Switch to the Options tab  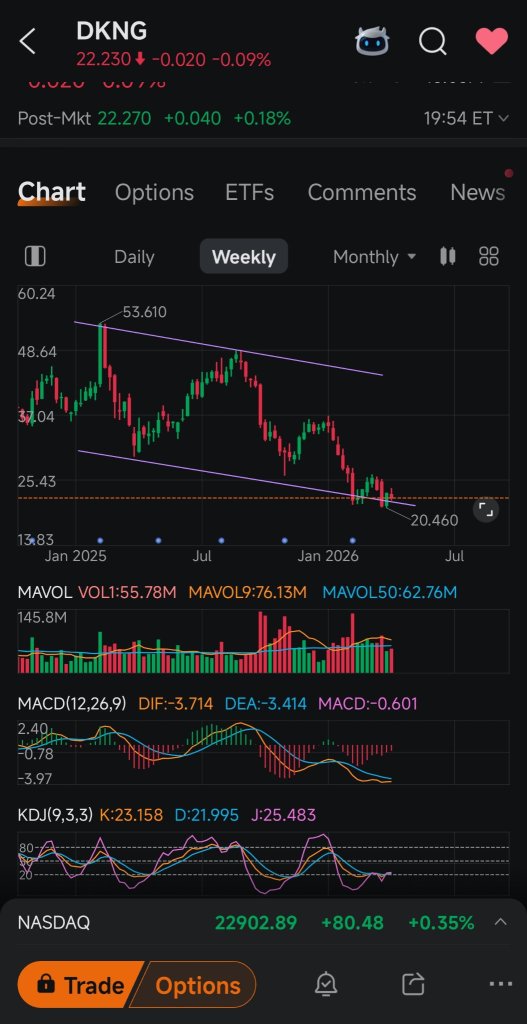(x=154, y=193)
